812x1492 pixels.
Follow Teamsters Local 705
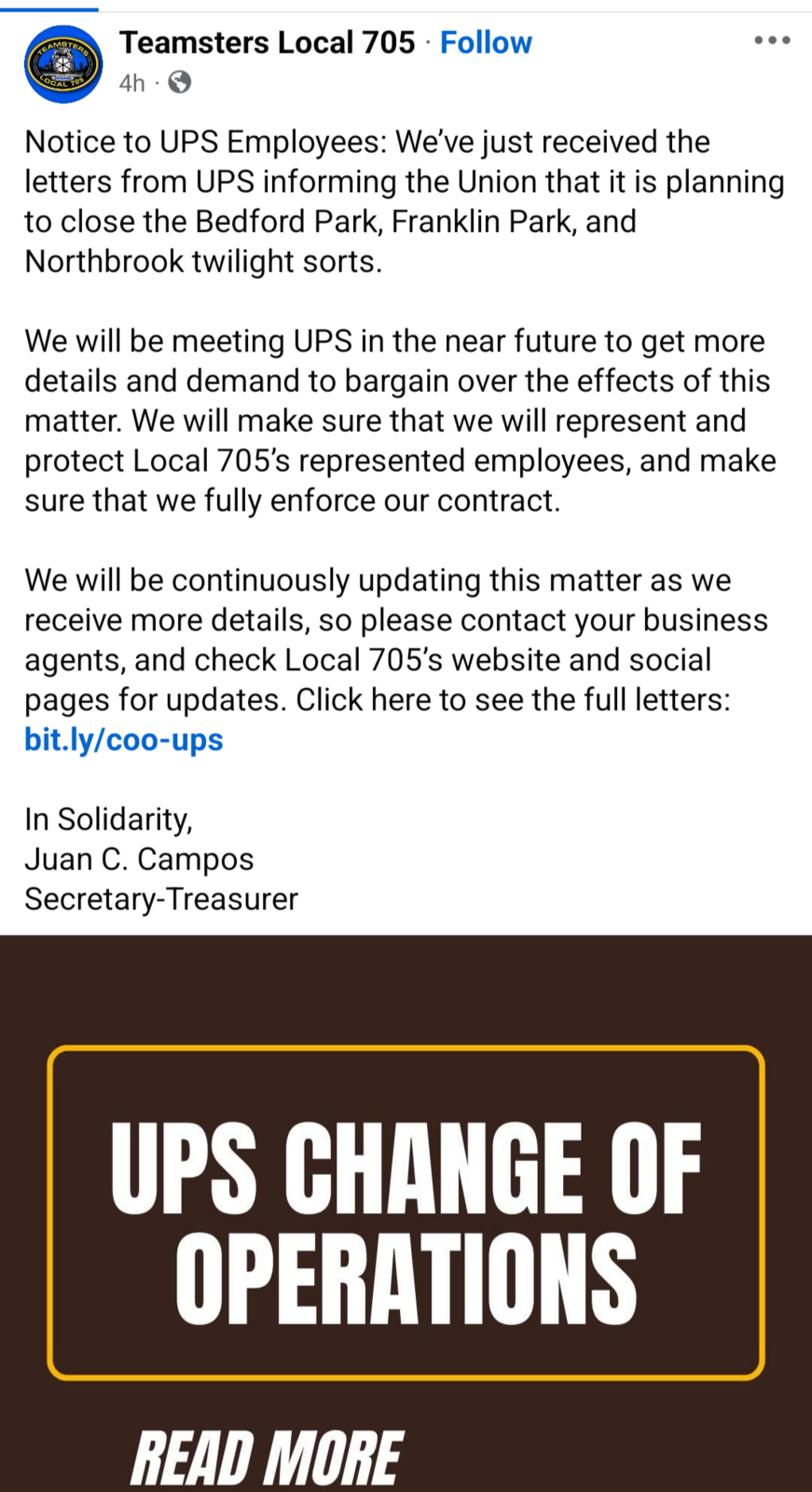pyautogui.click(x=486, y=43)
